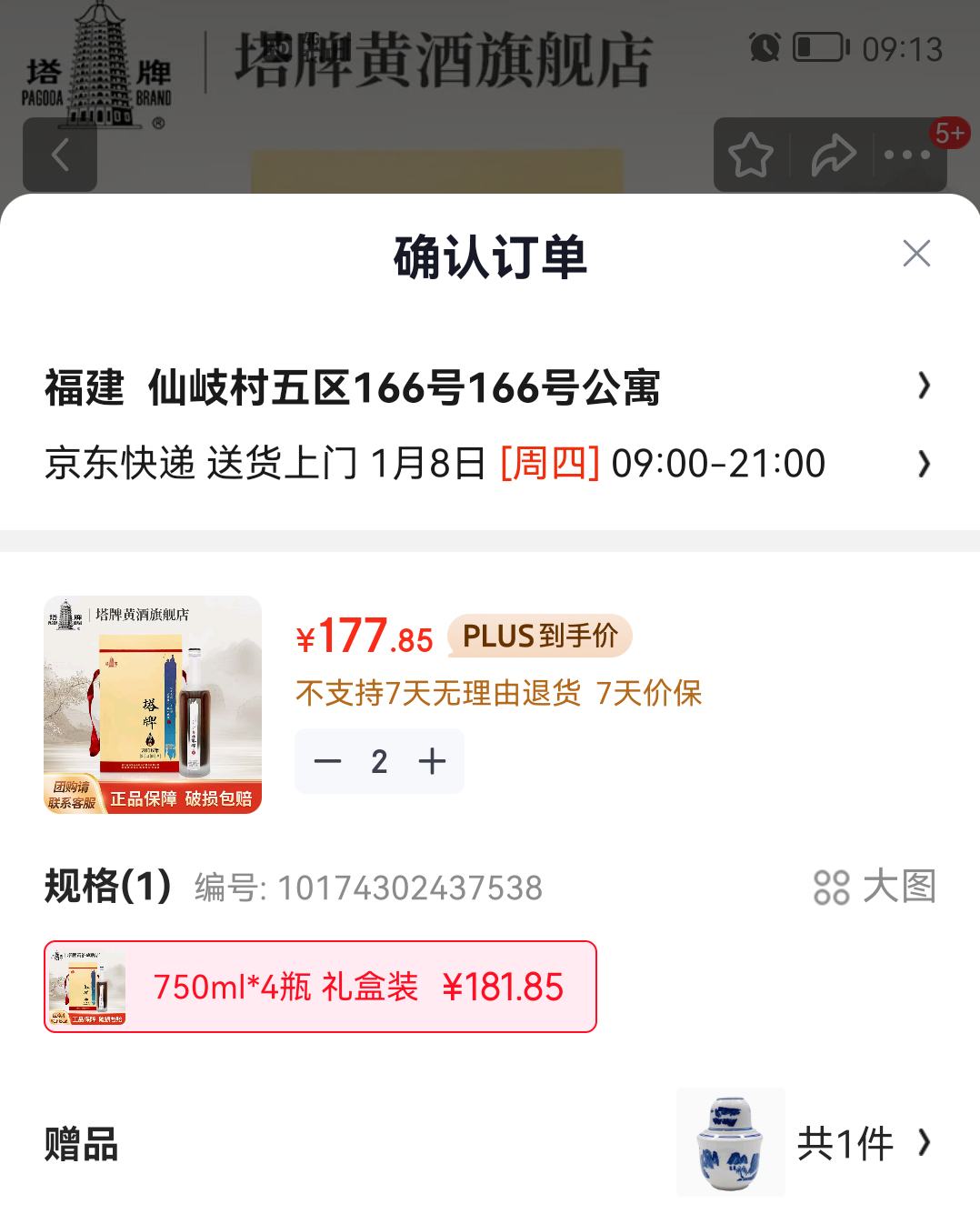Decrease quantity with the minus button
Image resolution: width=980 pixels, height=1214 pixels.
tap(327, 761)
